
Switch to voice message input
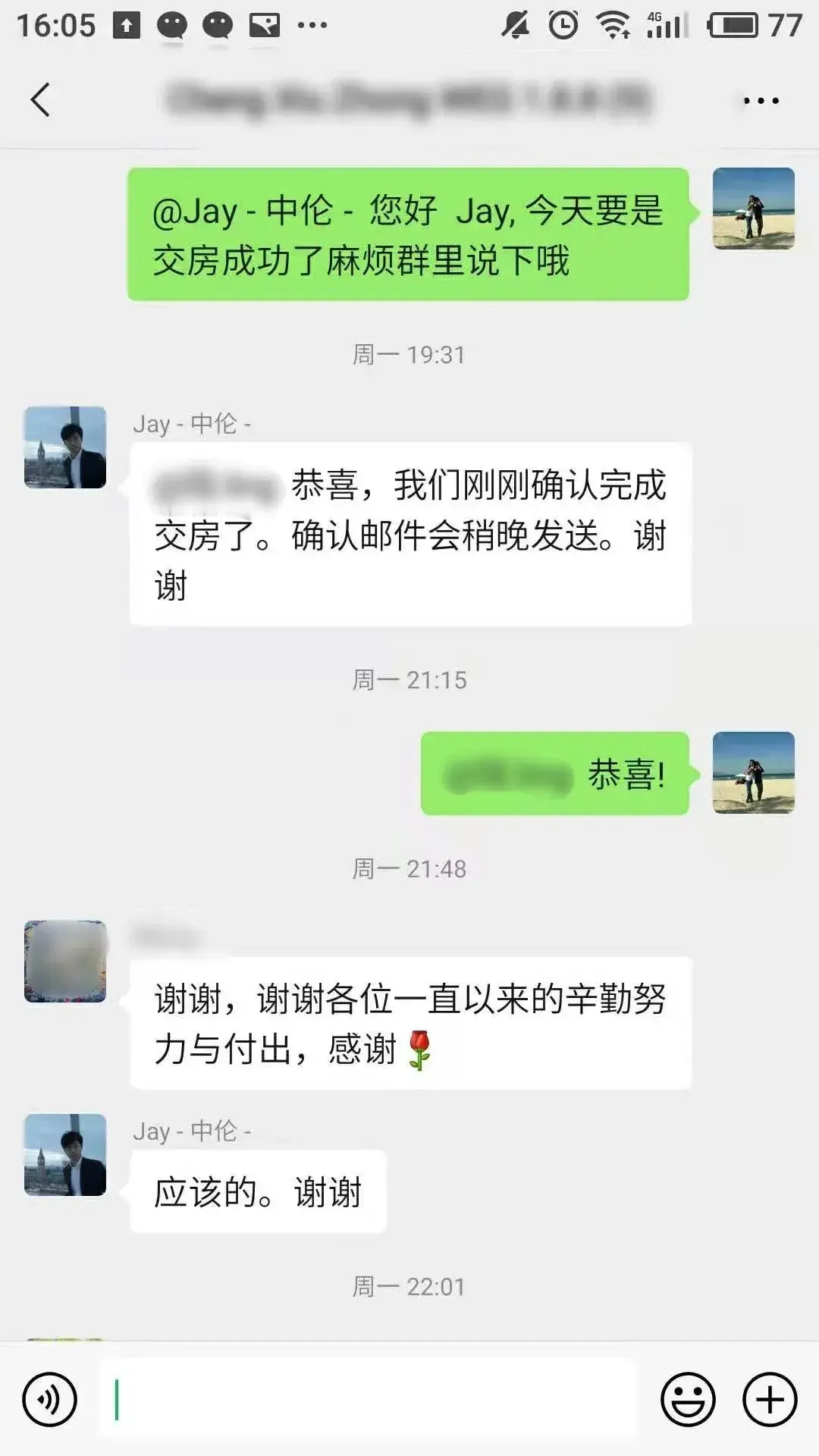(x=50, y=1399)
